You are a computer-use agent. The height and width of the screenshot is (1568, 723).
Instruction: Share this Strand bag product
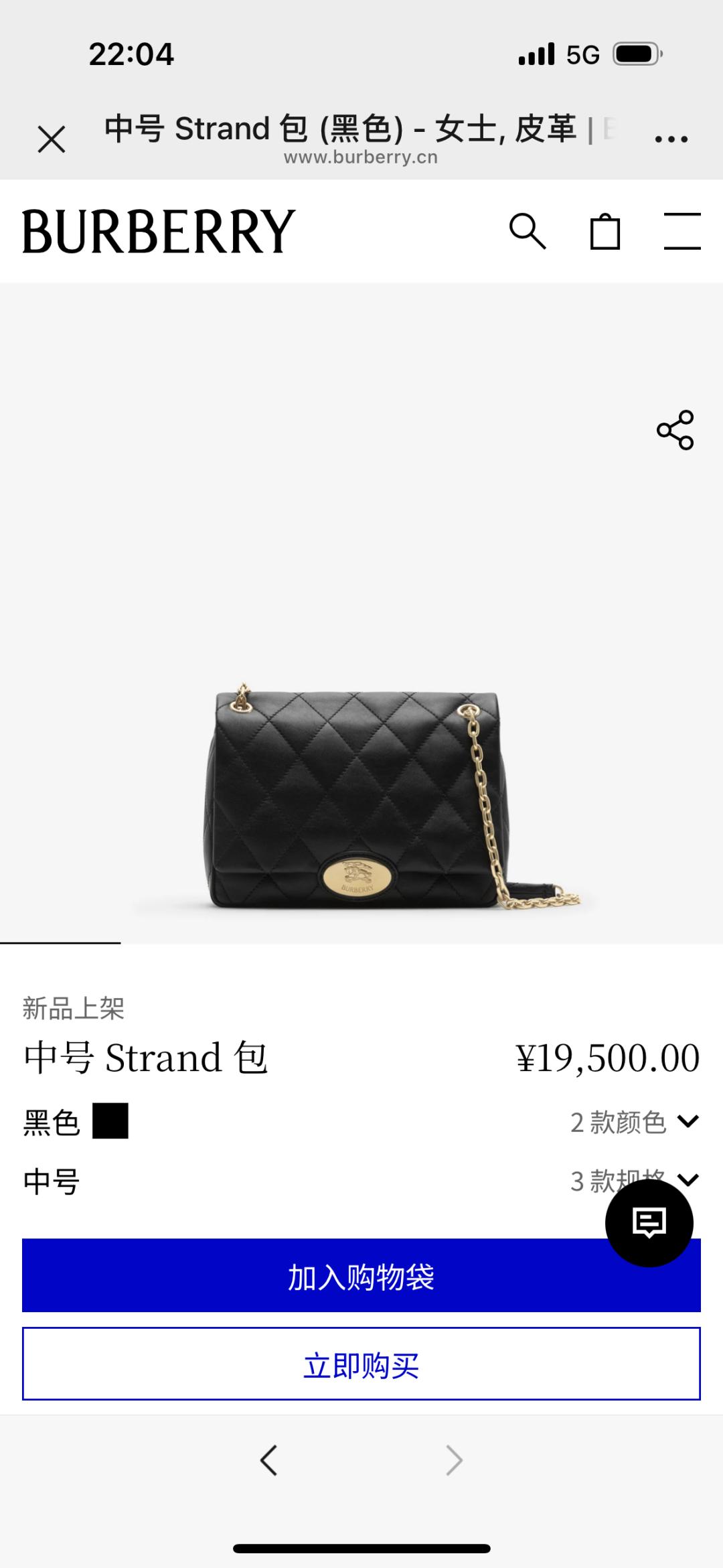point(675,430)
